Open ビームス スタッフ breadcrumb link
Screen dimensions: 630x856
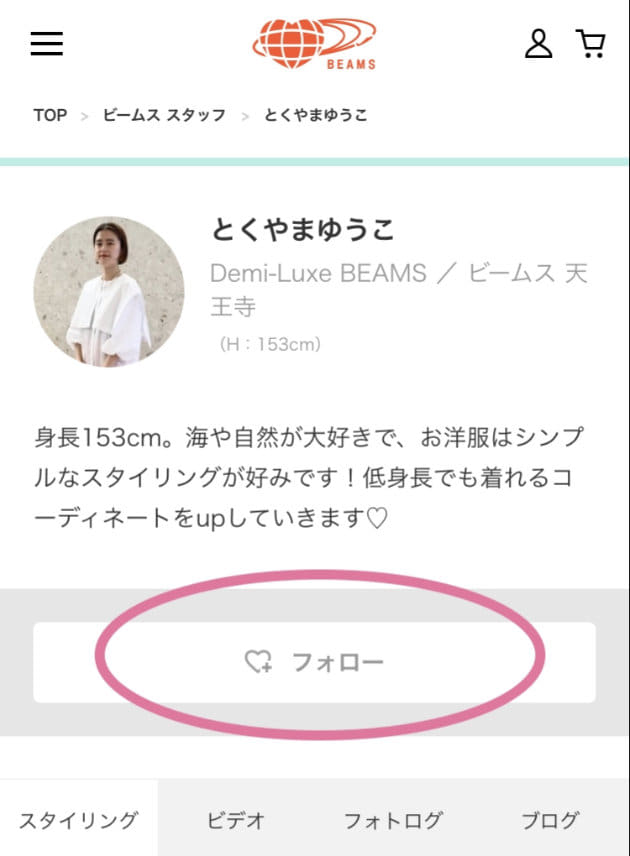tap(164, 115)
